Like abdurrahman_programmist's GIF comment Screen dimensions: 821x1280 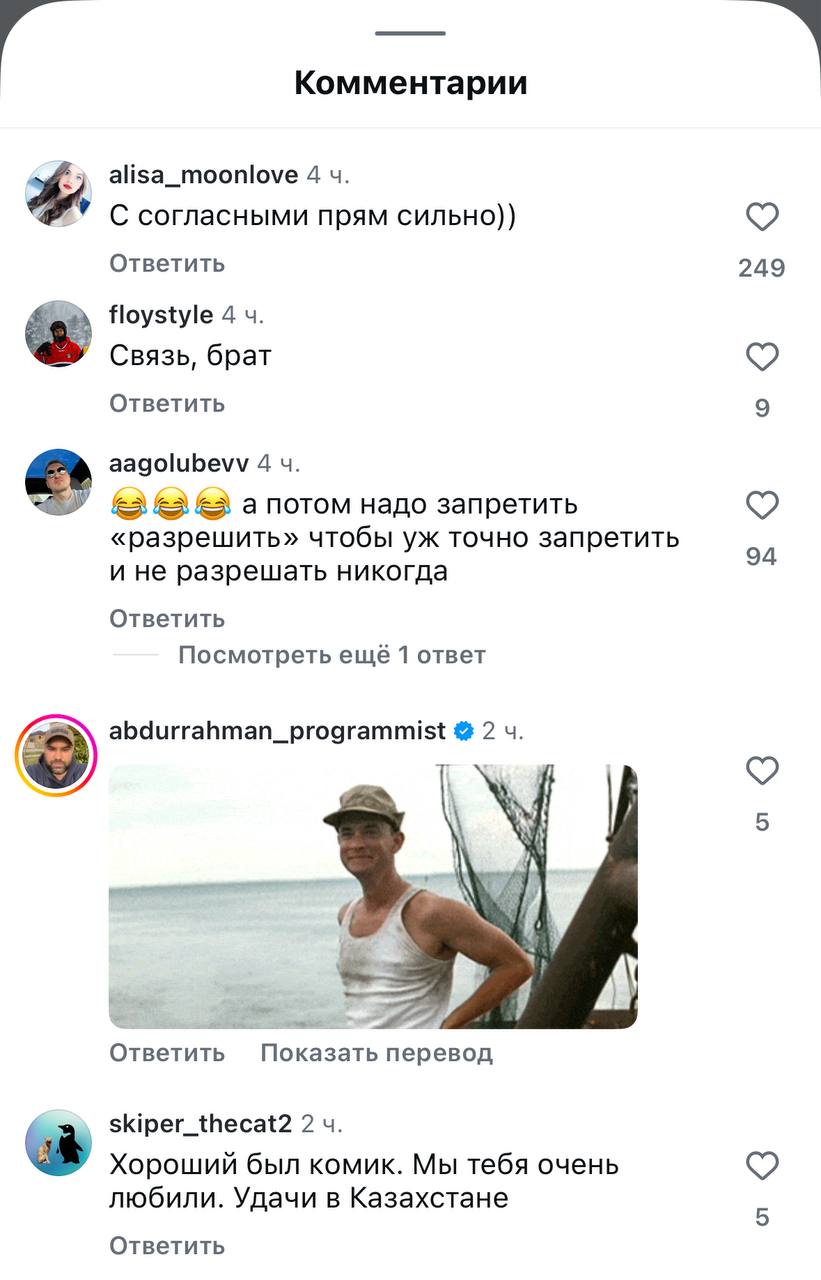[762, 771]
